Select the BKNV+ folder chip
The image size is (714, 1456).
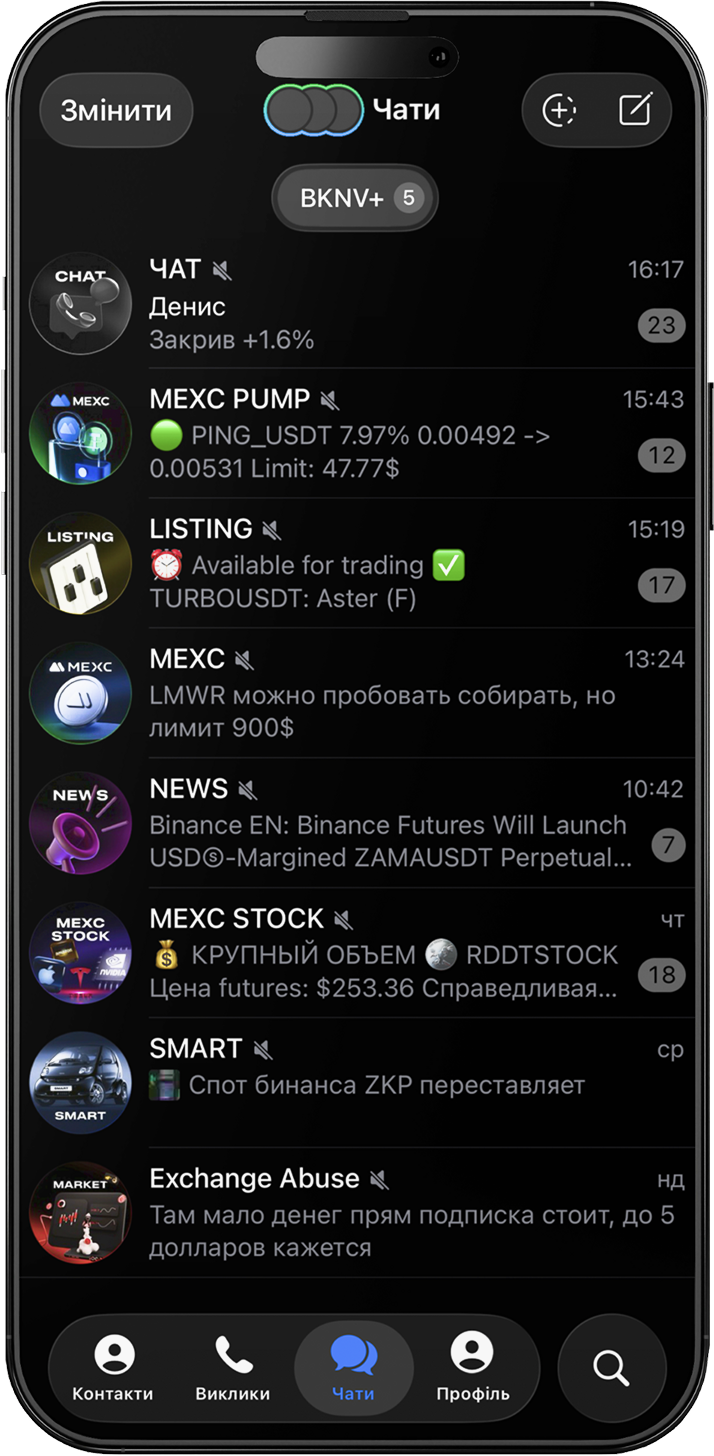(x=355, y=198)
